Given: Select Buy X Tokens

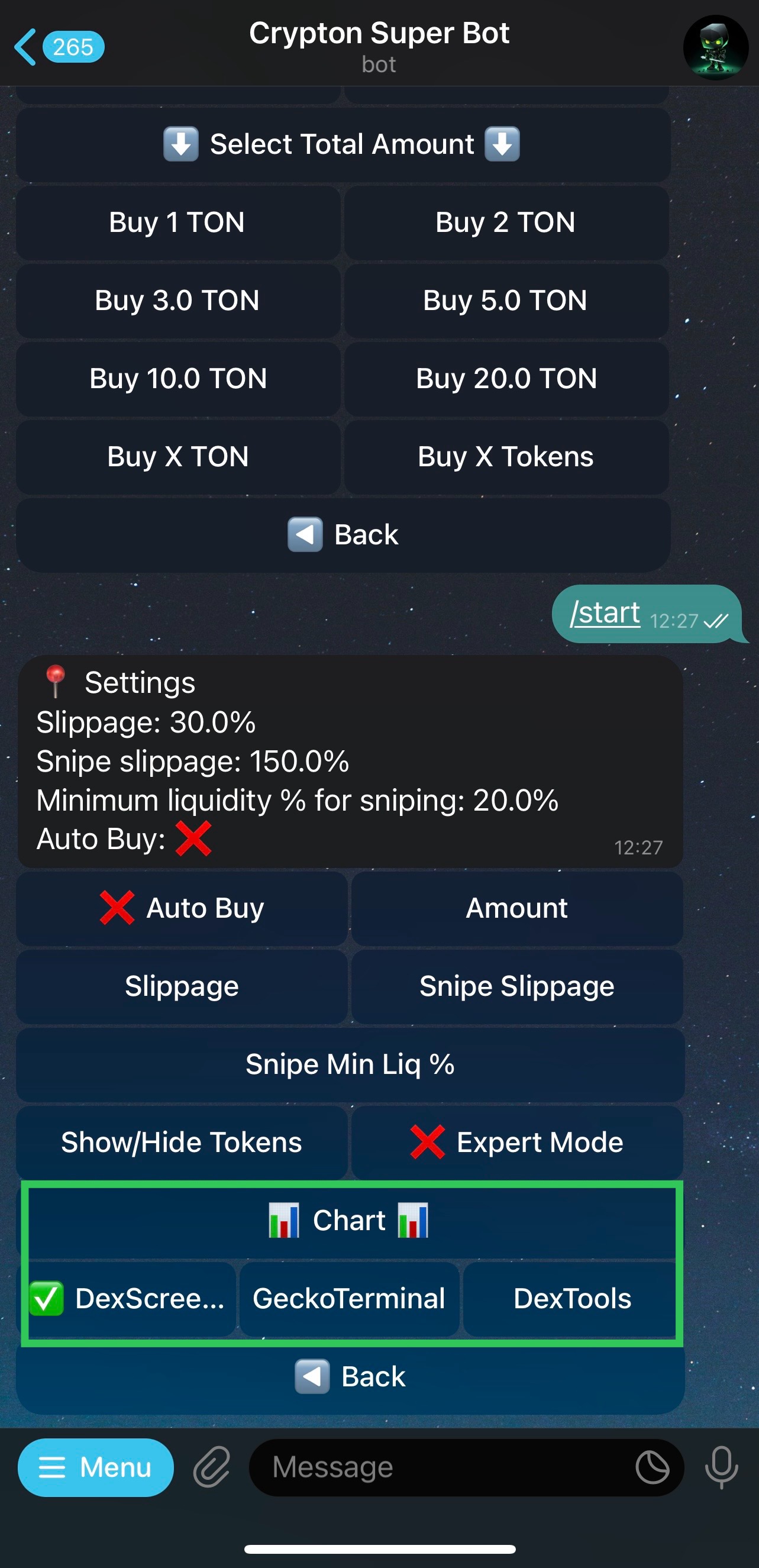Looking at the screenshot, I should tap(505, 457).
